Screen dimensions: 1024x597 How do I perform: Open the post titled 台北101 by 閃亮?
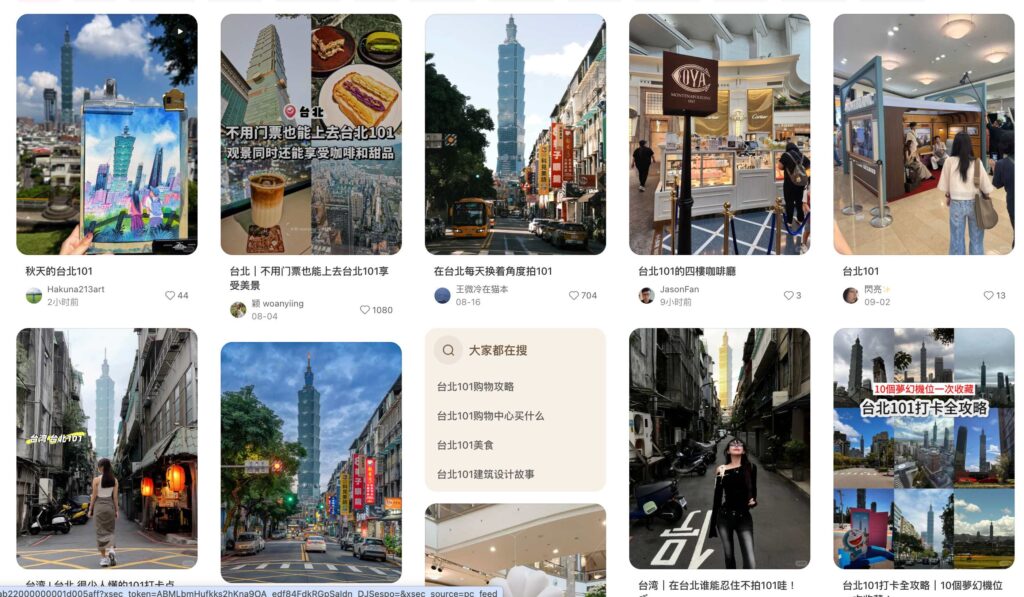pyautogui.click(x=924, y=134)
